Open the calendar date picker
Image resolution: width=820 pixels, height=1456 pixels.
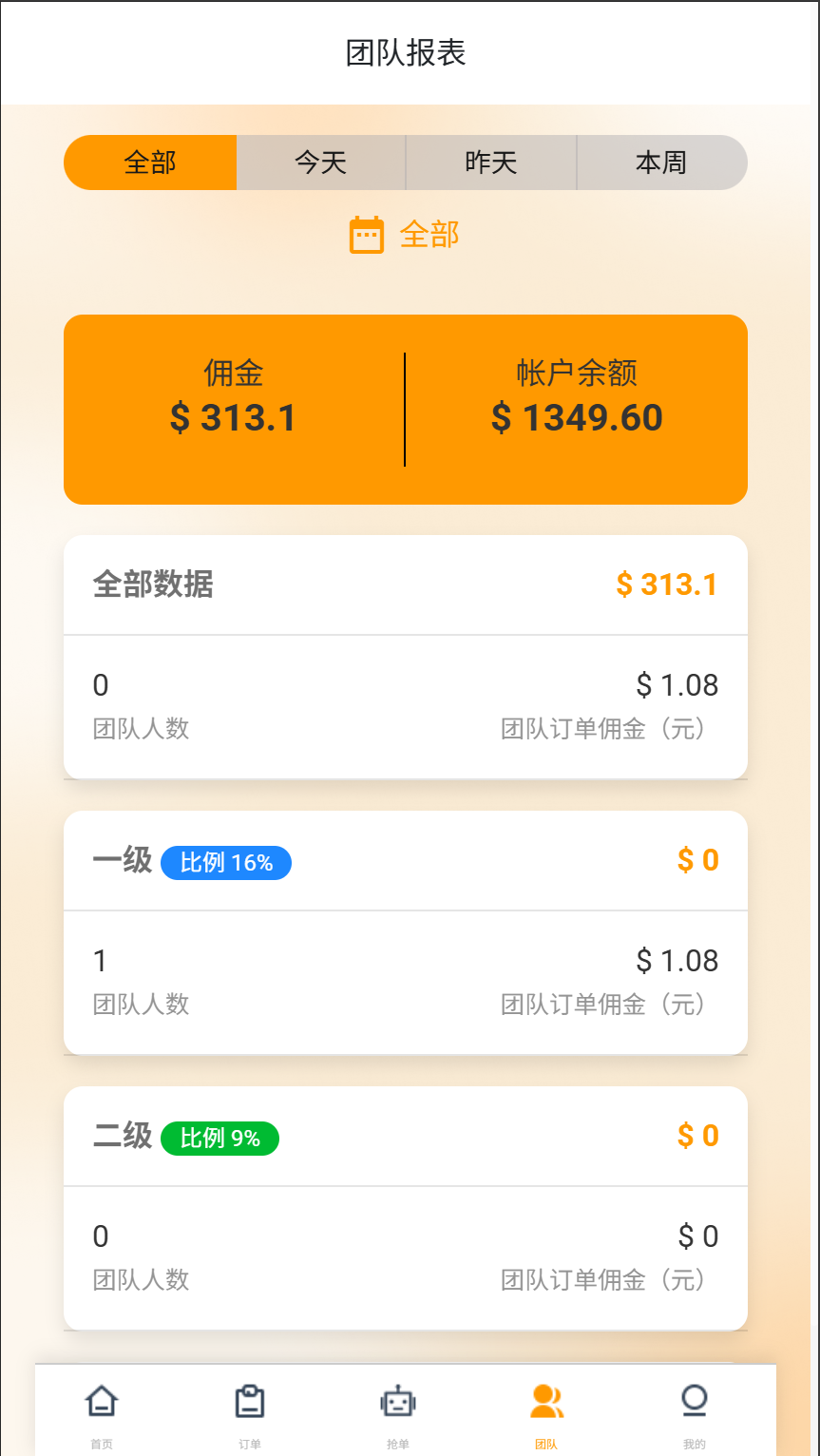click(367, 235)
